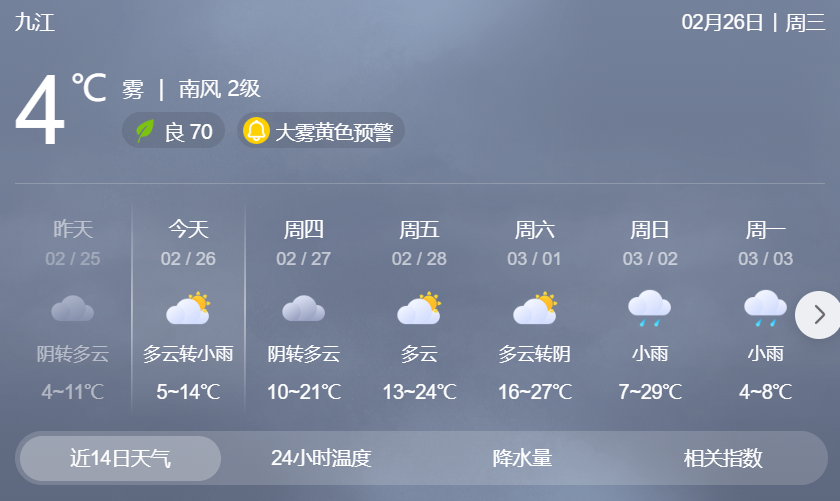Open the 周六 03/01 forecast card
This screenshot has height=501, width=840.
(x=535, y=310)
